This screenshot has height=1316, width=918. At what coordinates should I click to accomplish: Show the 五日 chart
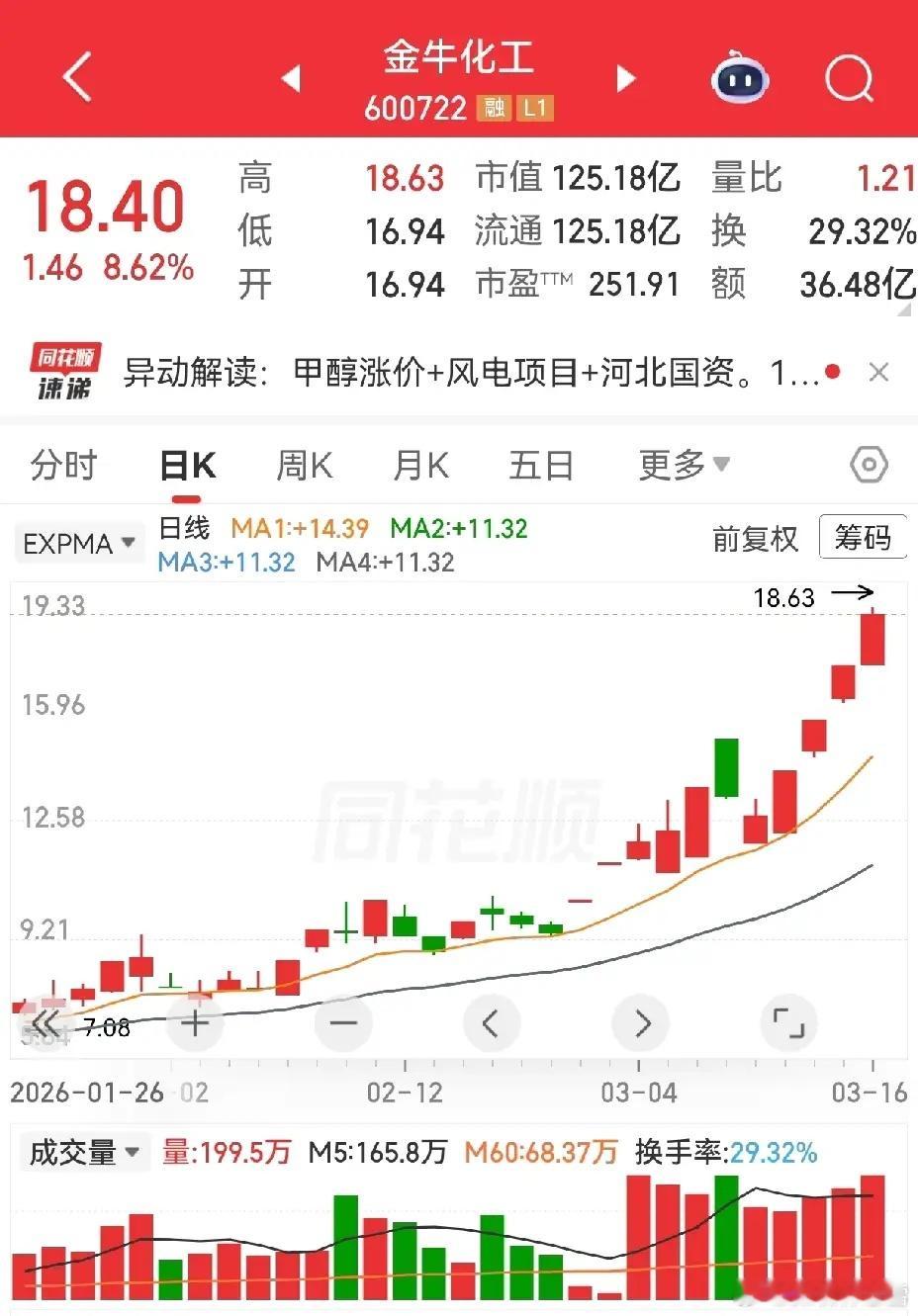coord(541,465)
